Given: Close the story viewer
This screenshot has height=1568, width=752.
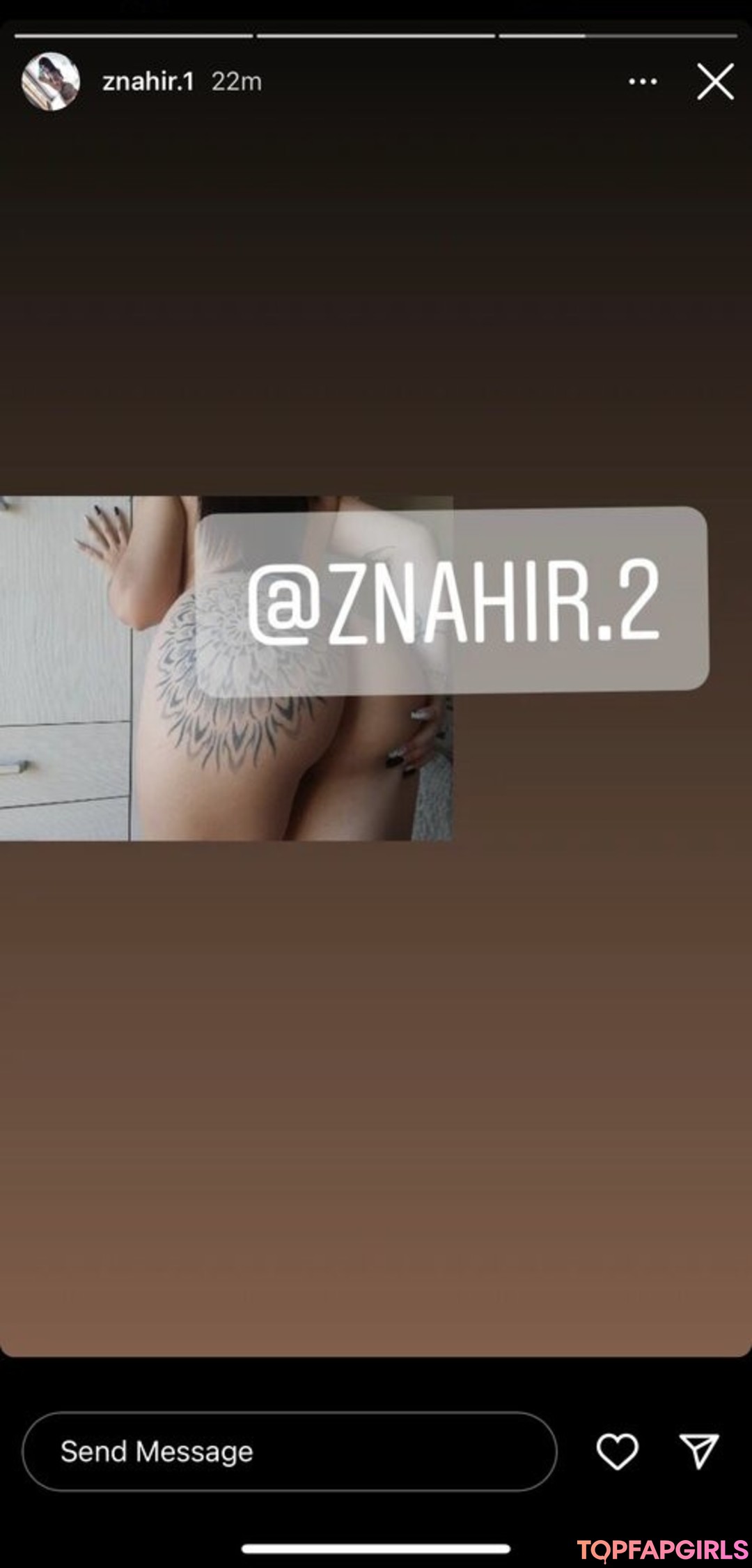Looking at the screenshot, I should coord(715,82).
